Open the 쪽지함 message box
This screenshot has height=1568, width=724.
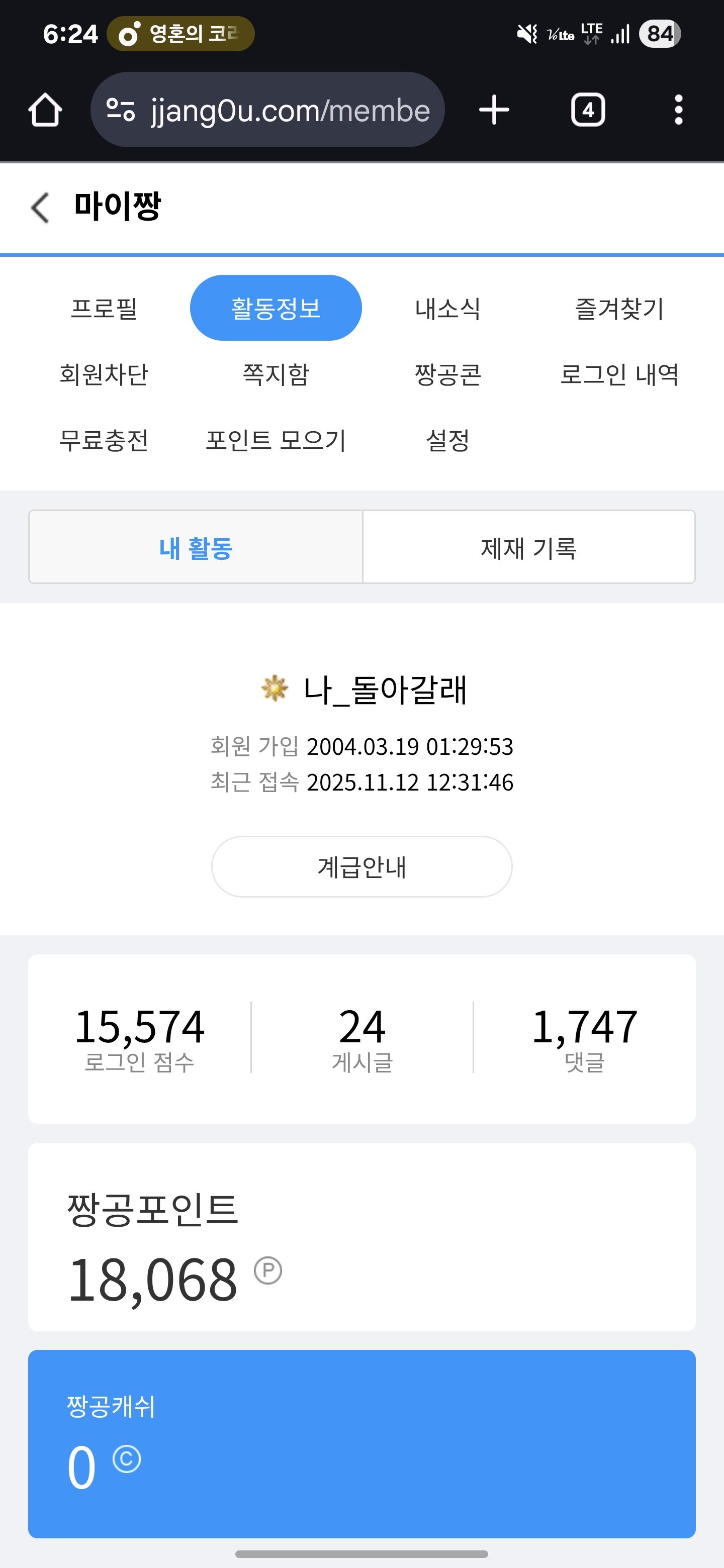tap(276, 374)
